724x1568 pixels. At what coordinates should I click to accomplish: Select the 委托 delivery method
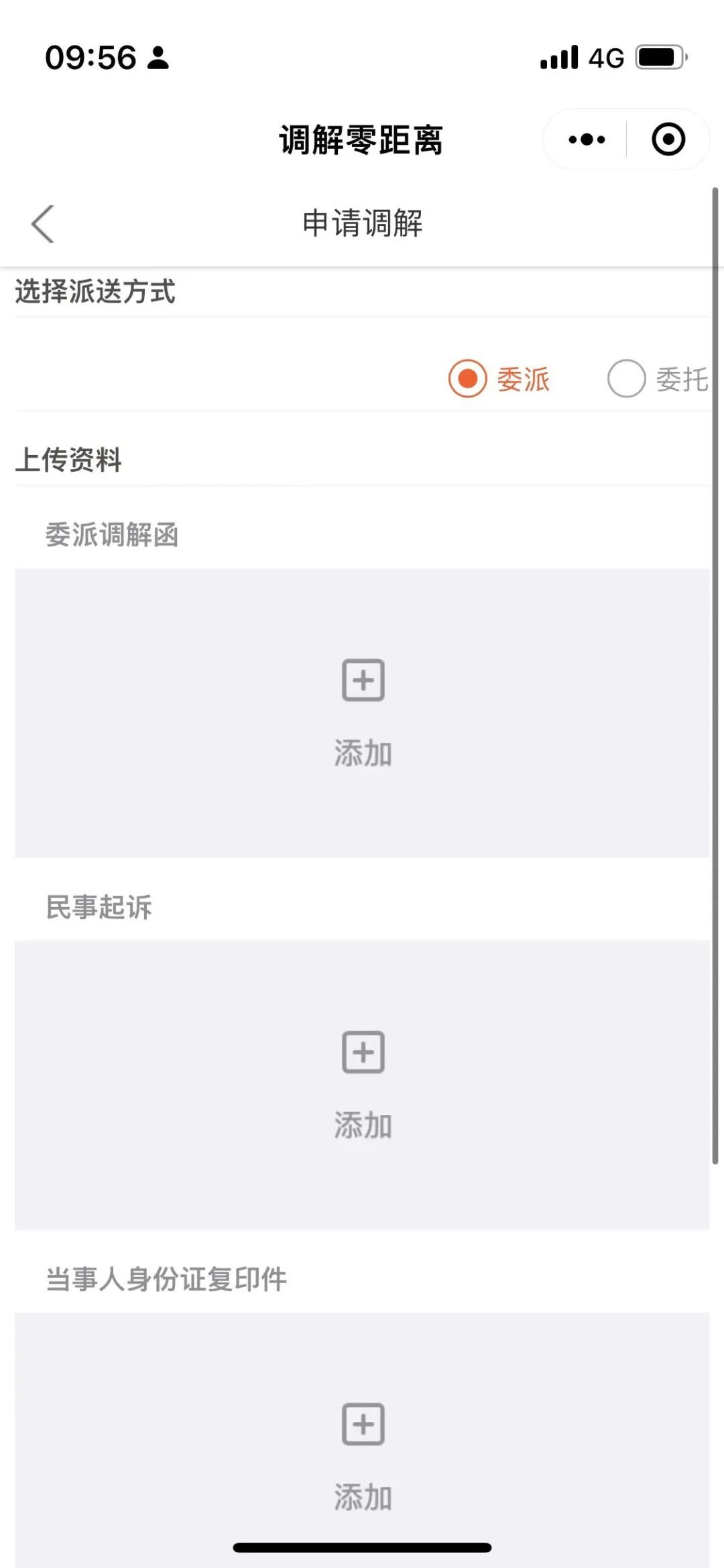(658, 379)
